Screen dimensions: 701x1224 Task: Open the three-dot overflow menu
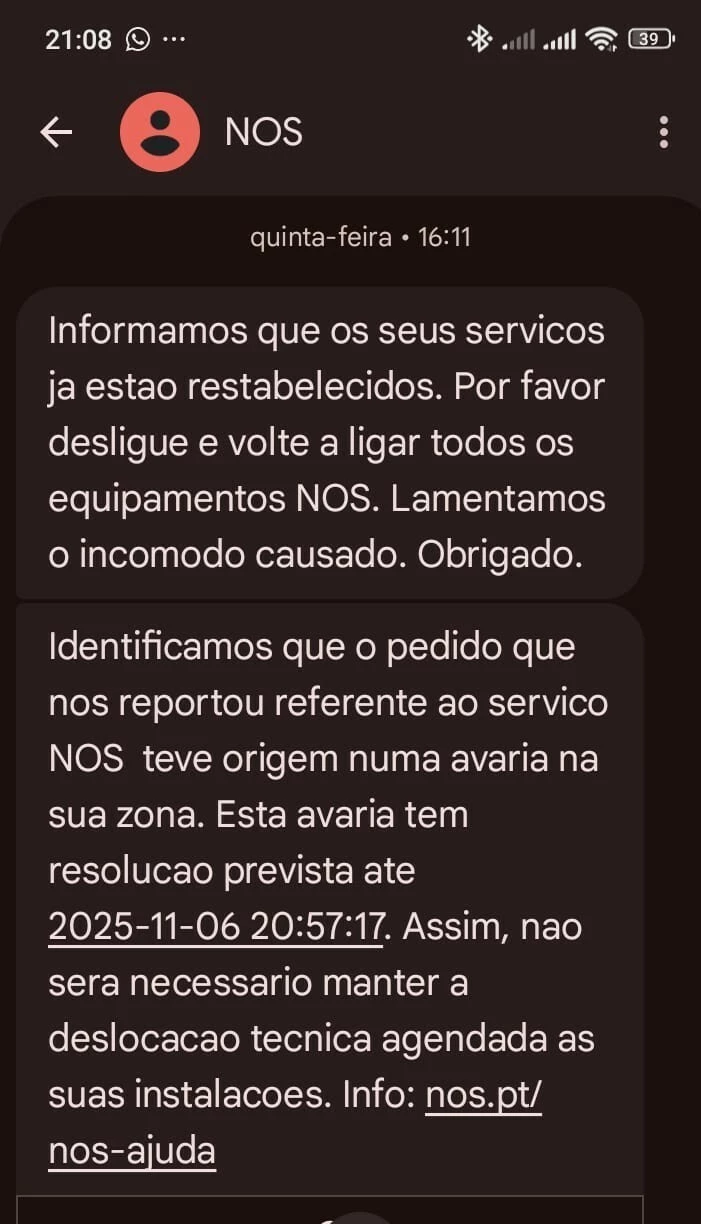point(663,132)
